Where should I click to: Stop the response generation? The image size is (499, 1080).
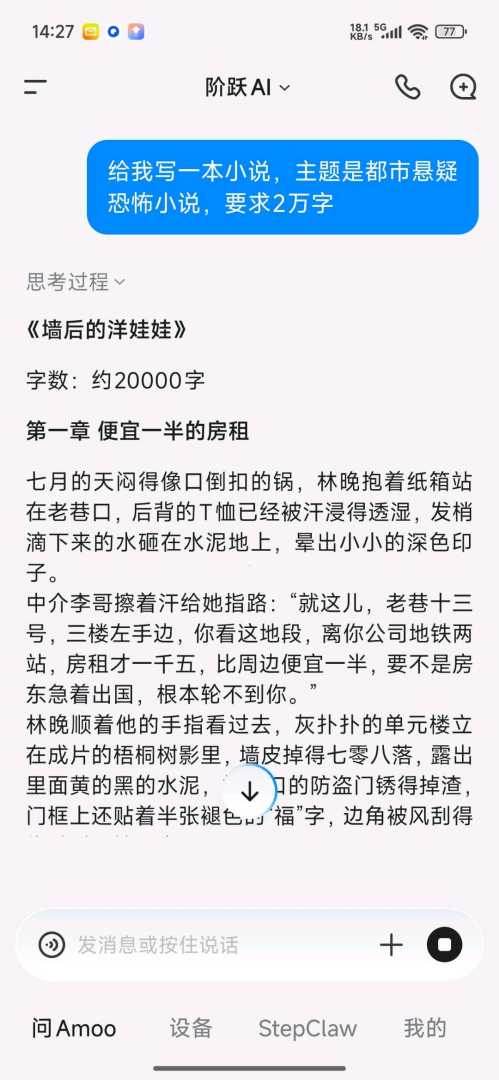[x=445, y=944]
